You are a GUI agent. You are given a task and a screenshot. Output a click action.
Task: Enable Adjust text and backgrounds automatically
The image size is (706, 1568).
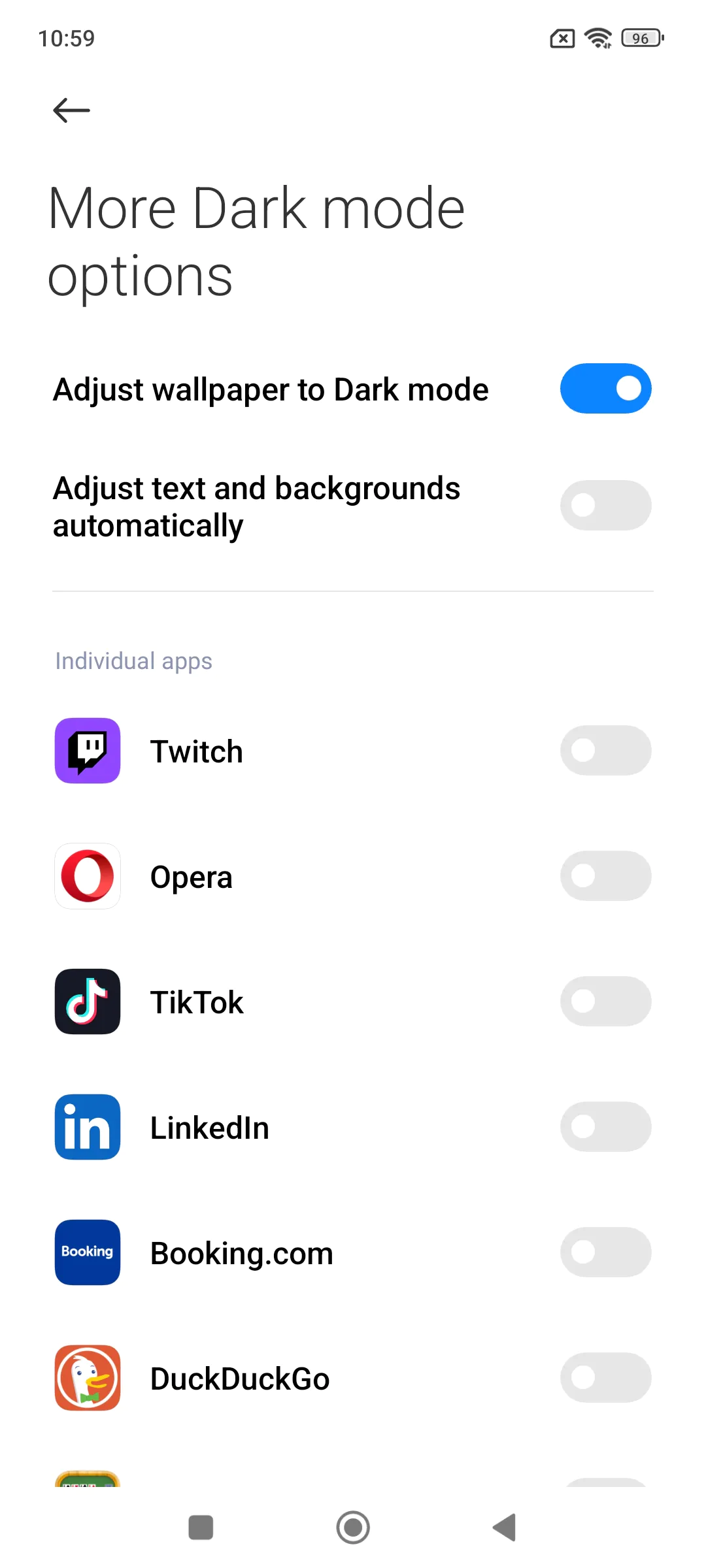[605, 505]
